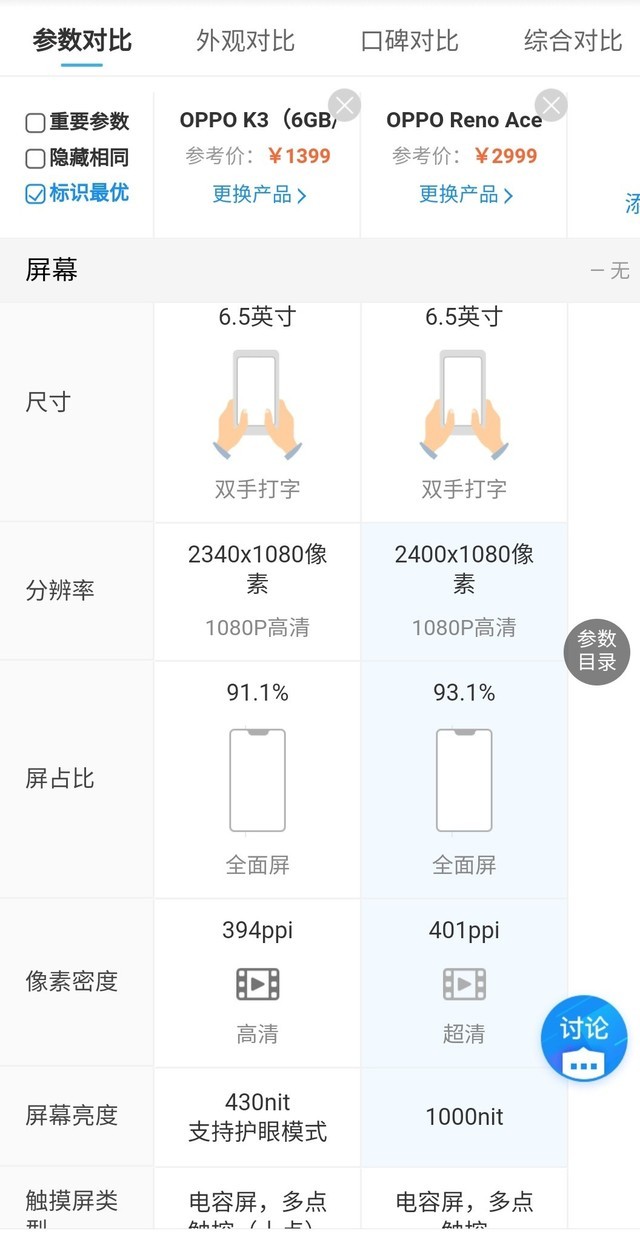
Task: Open the 口碑对比 tab
Action: [x=409, y=41]
